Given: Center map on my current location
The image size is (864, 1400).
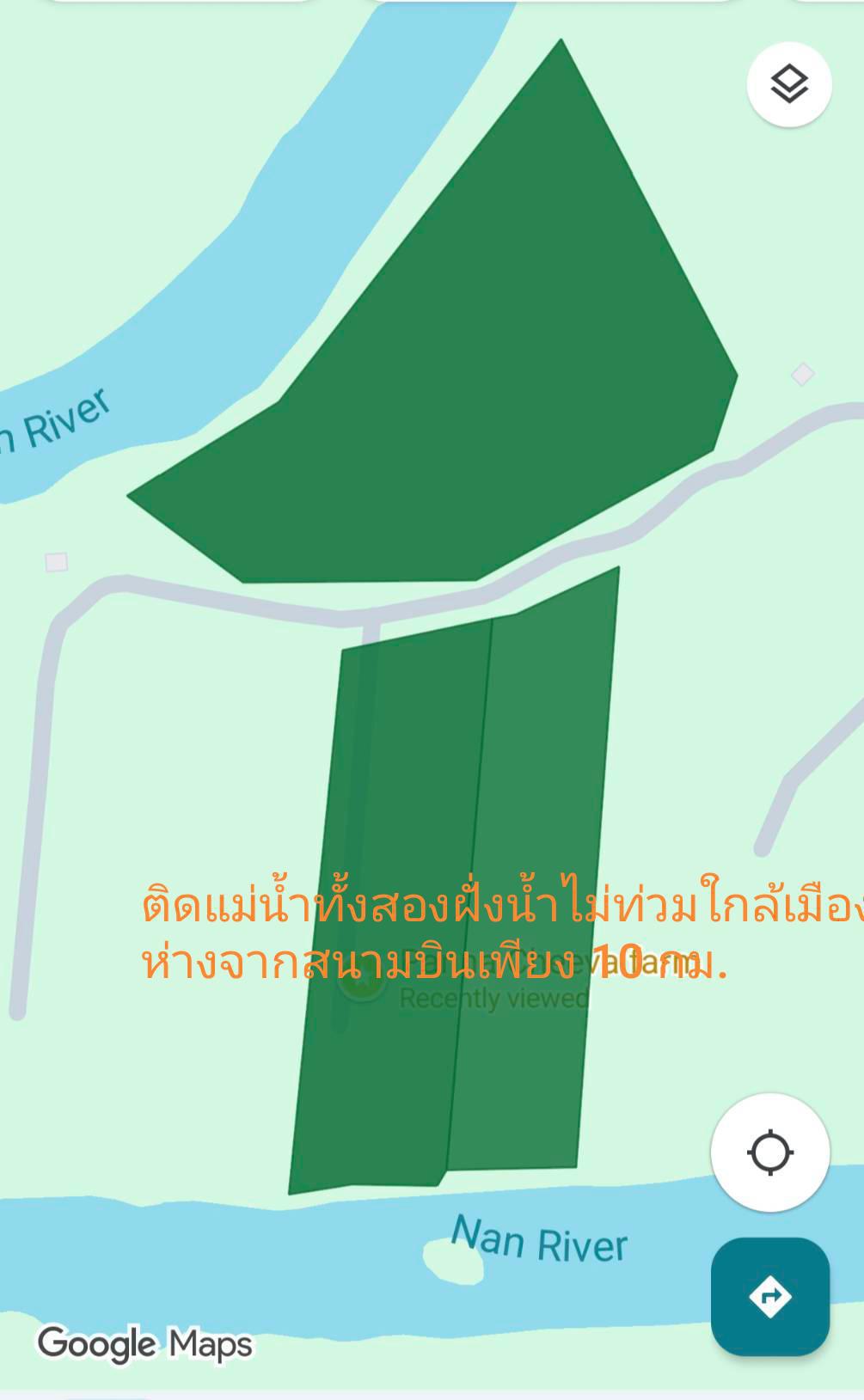Looking at the screenshot, I should [x=770, y=1152].
